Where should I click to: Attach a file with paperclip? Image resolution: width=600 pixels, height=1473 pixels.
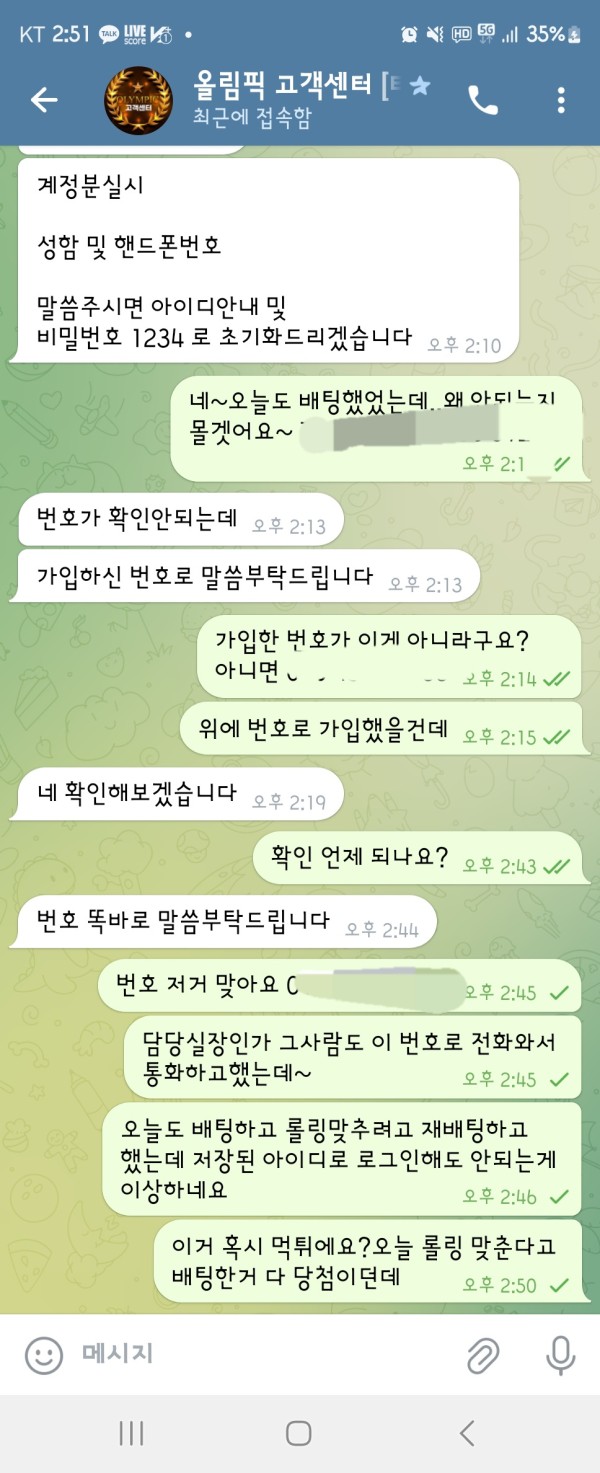tap(484, 1355)
